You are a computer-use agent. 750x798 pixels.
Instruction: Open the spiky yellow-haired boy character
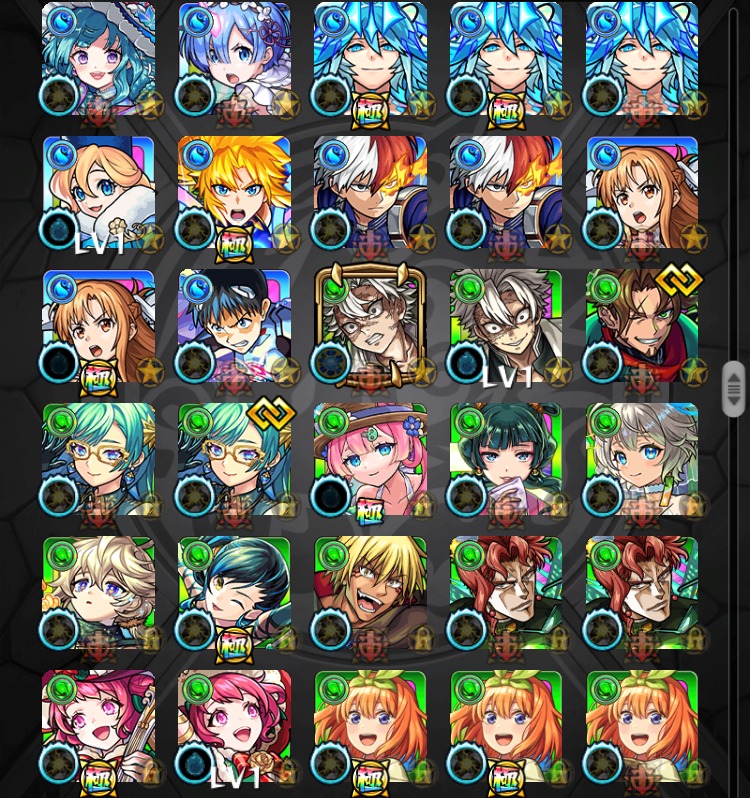[234, 193]
